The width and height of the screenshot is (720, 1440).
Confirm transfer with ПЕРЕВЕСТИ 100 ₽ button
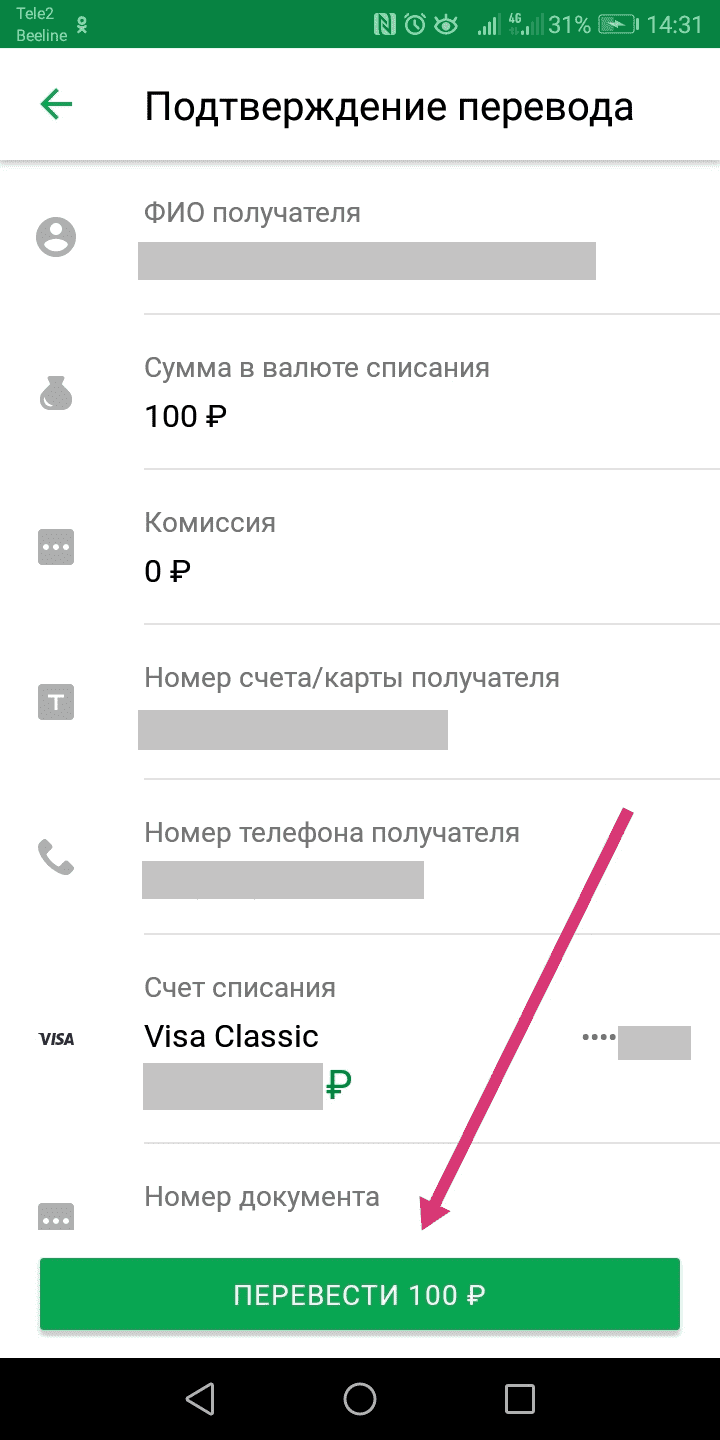pos(360,1295)
